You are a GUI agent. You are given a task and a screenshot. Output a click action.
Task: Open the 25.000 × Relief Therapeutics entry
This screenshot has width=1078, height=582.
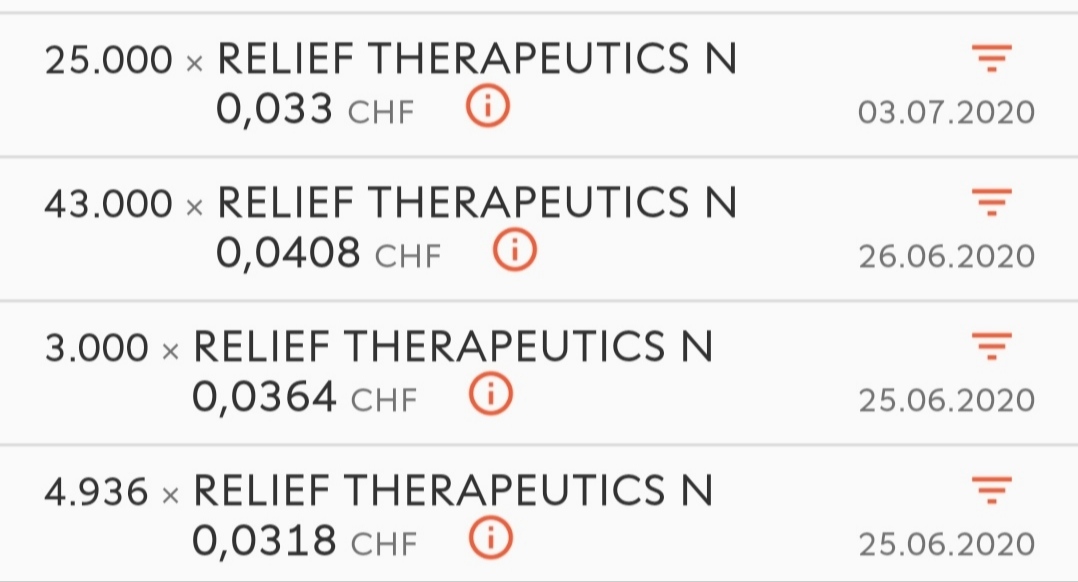pyautogui.click(x=476, y=61)
